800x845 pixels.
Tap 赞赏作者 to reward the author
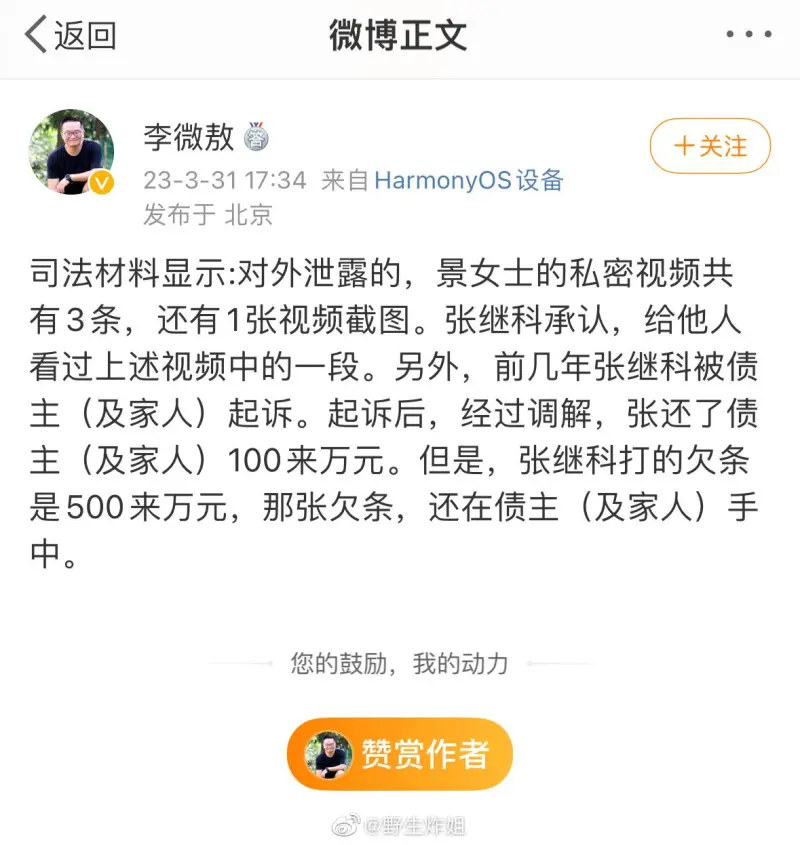399,754
